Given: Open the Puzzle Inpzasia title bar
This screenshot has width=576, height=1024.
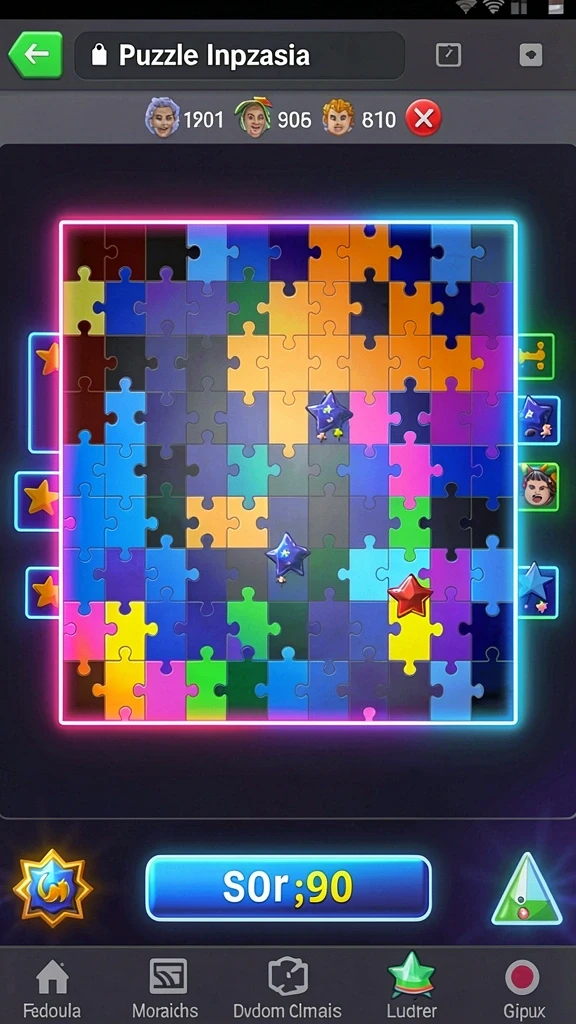Looking at the screenshot, I should click(240, 56).
